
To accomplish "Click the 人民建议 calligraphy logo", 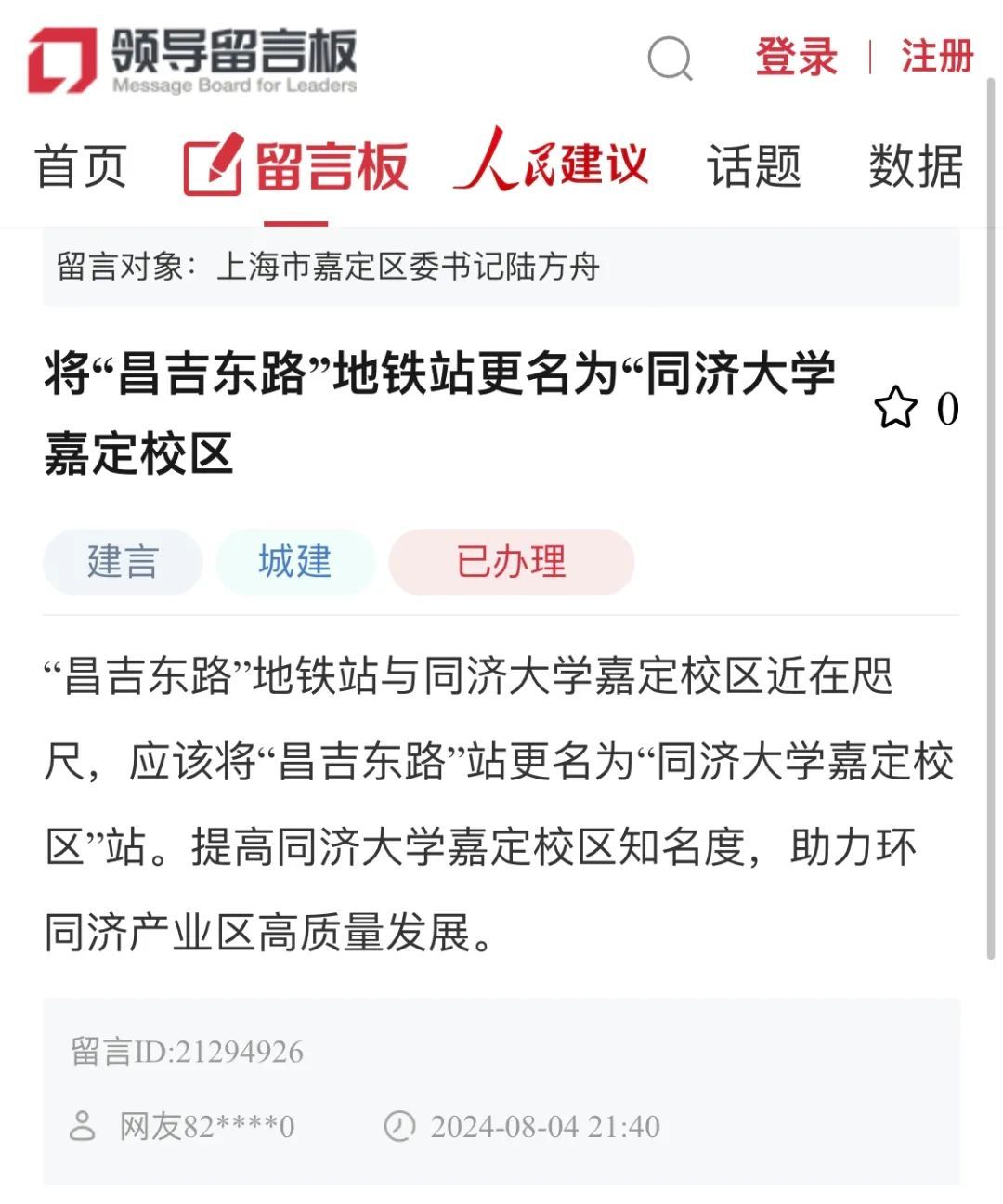I will pos(553,165).
